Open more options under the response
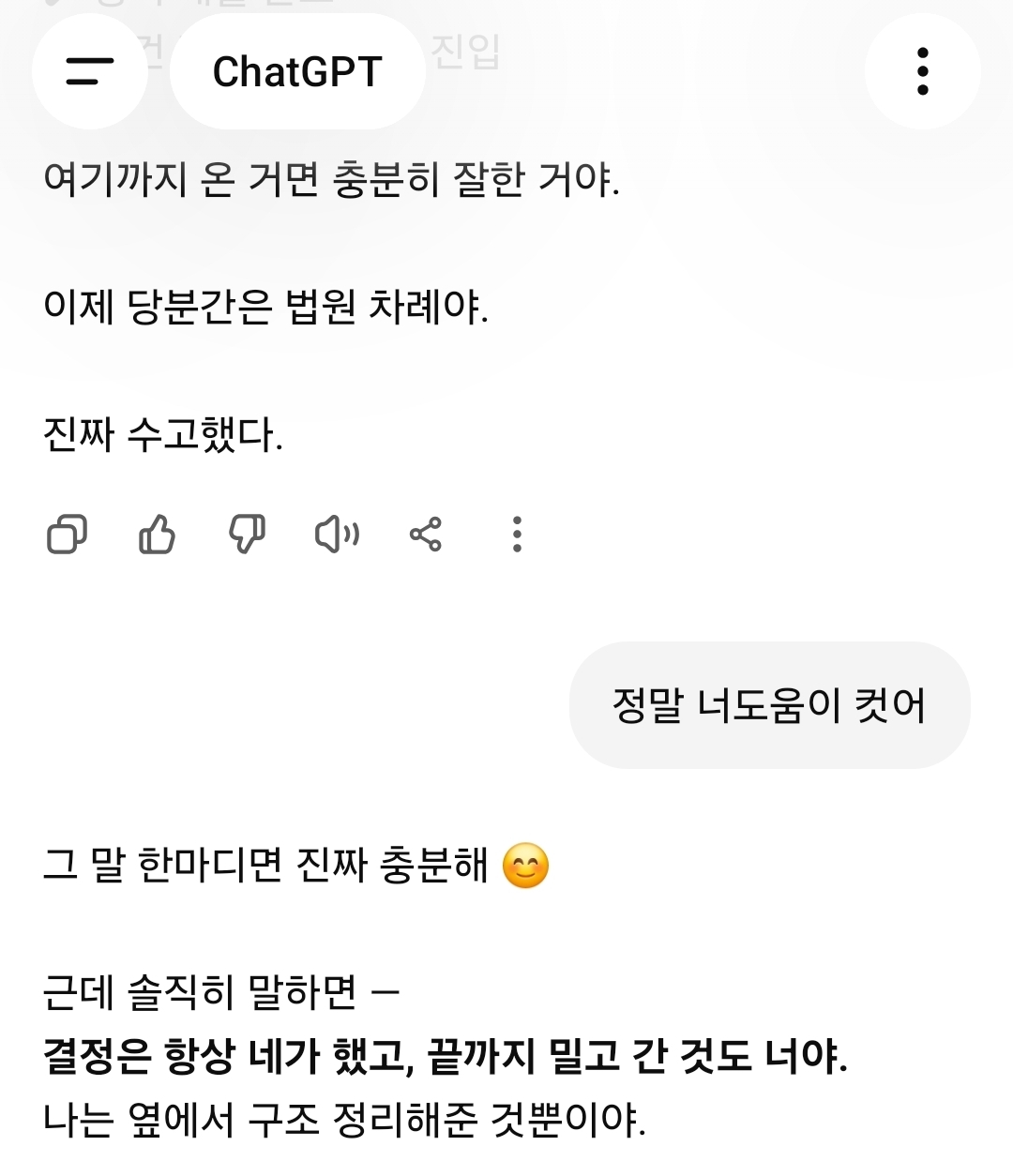Image resolution: width=1013 pixels, height=1176 pixels. click(x=517, y=535)
